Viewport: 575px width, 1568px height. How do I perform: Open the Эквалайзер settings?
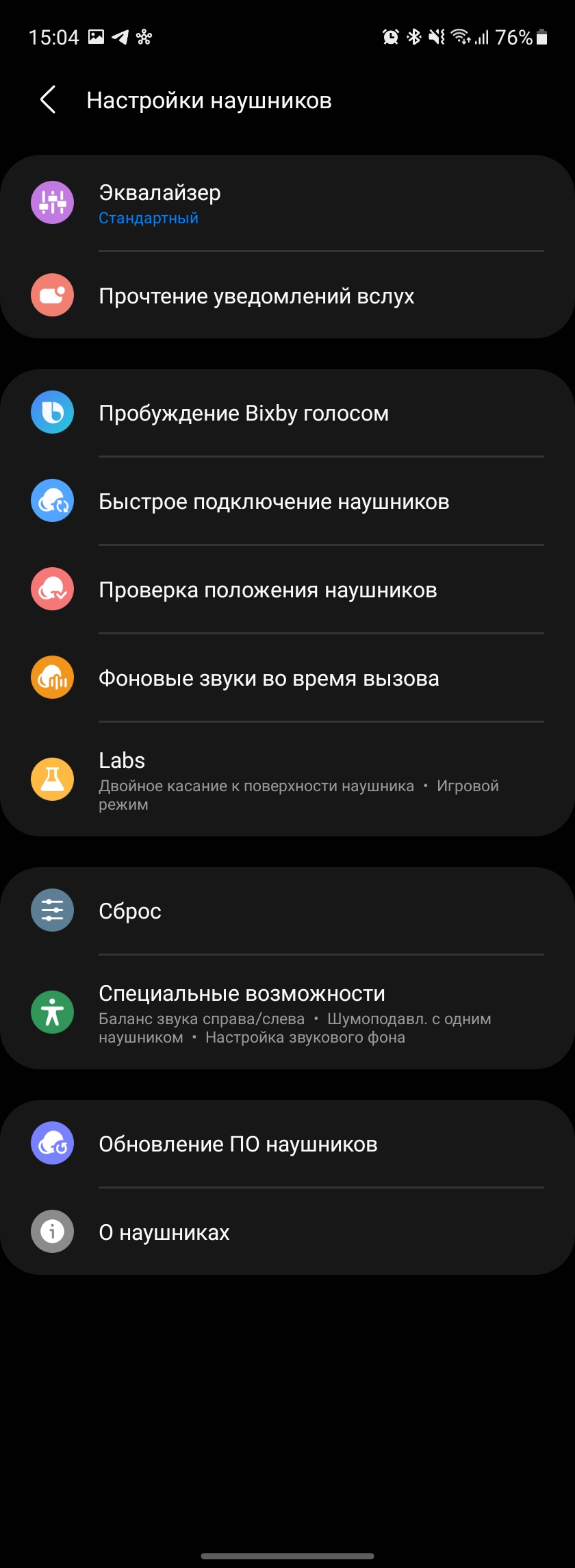pos(287,203)
